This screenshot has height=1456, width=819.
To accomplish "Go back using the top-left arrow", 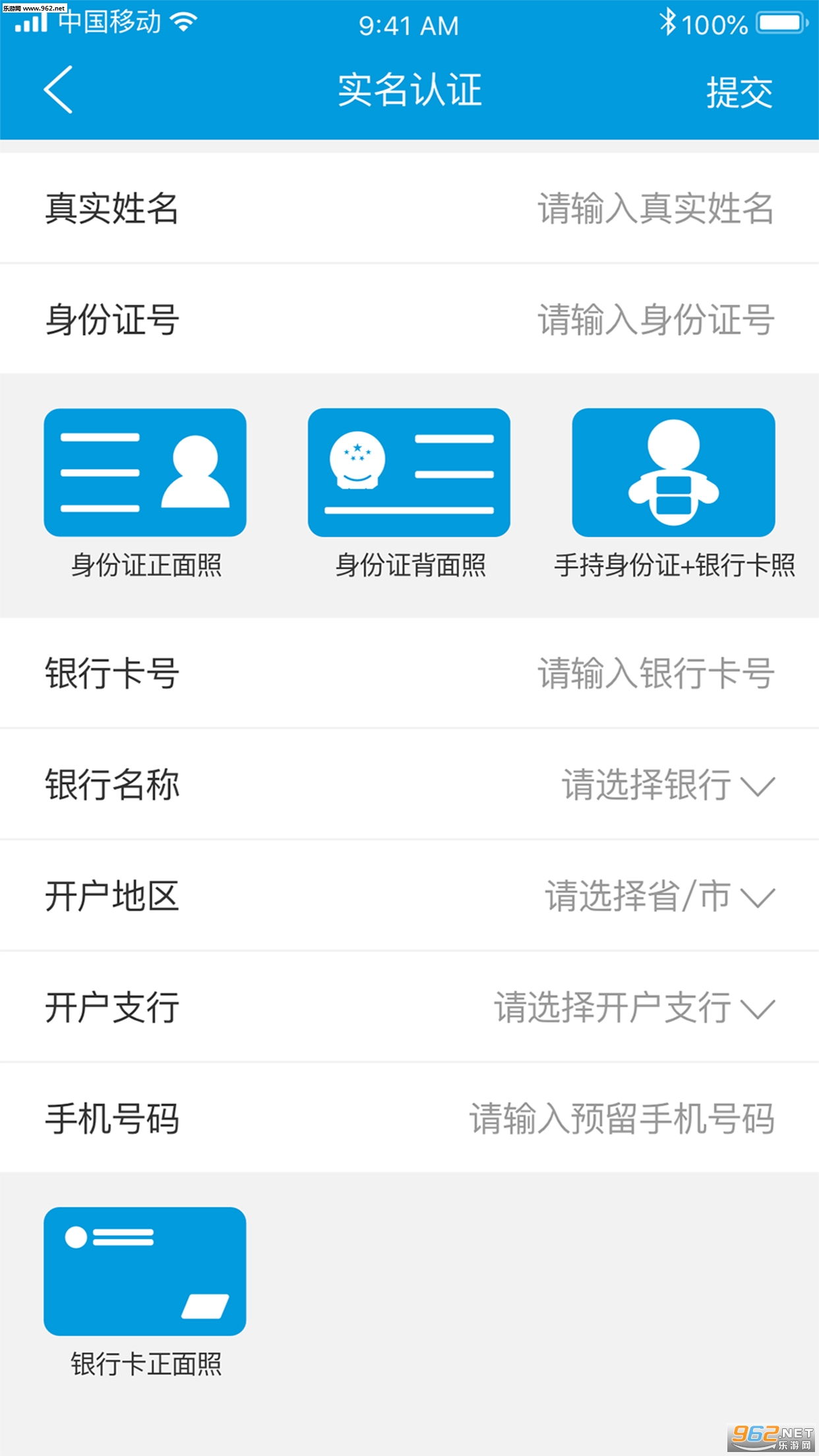I will tap(58, 90).
